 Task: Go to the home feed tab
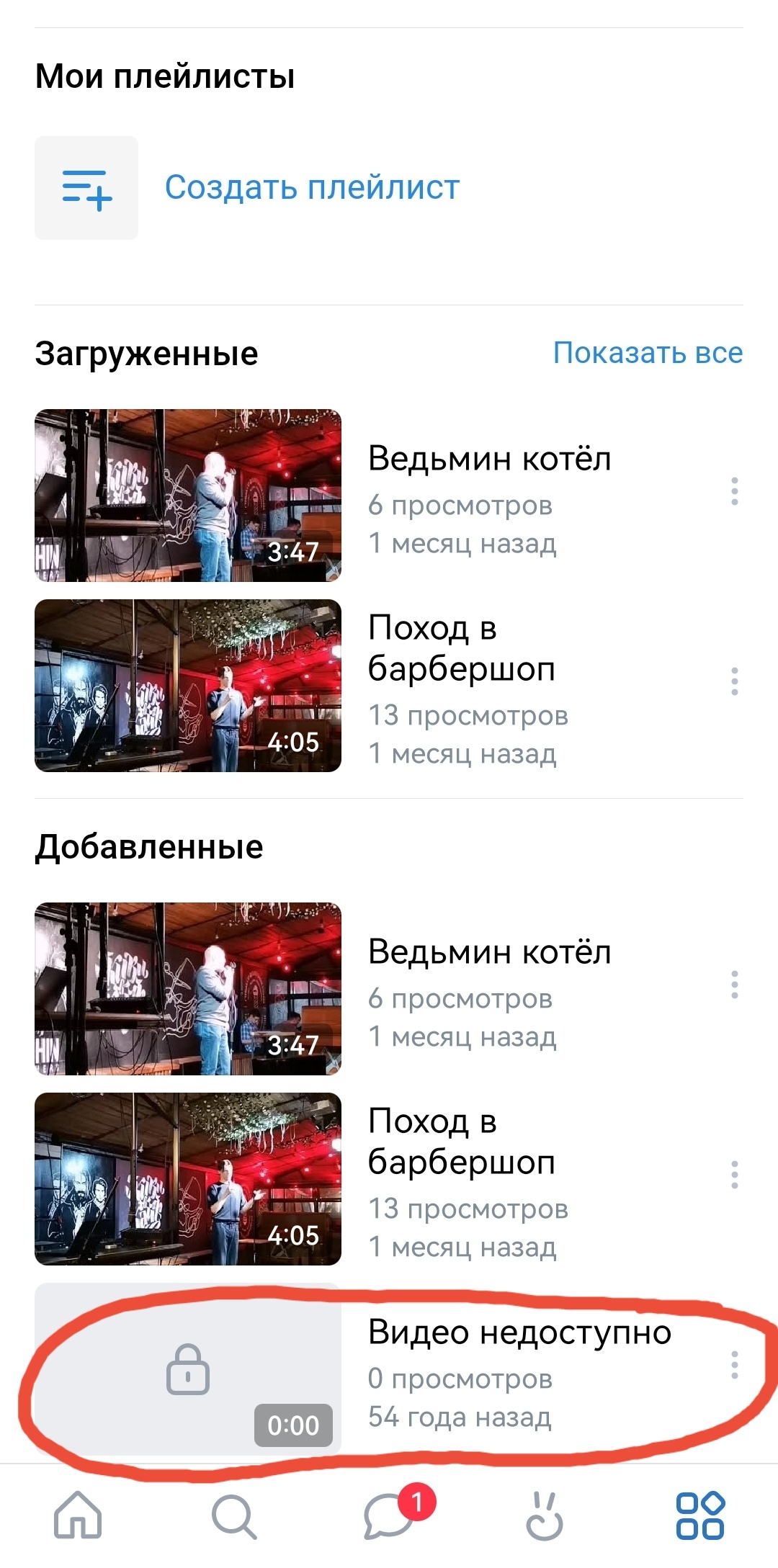coord(78,1515)
